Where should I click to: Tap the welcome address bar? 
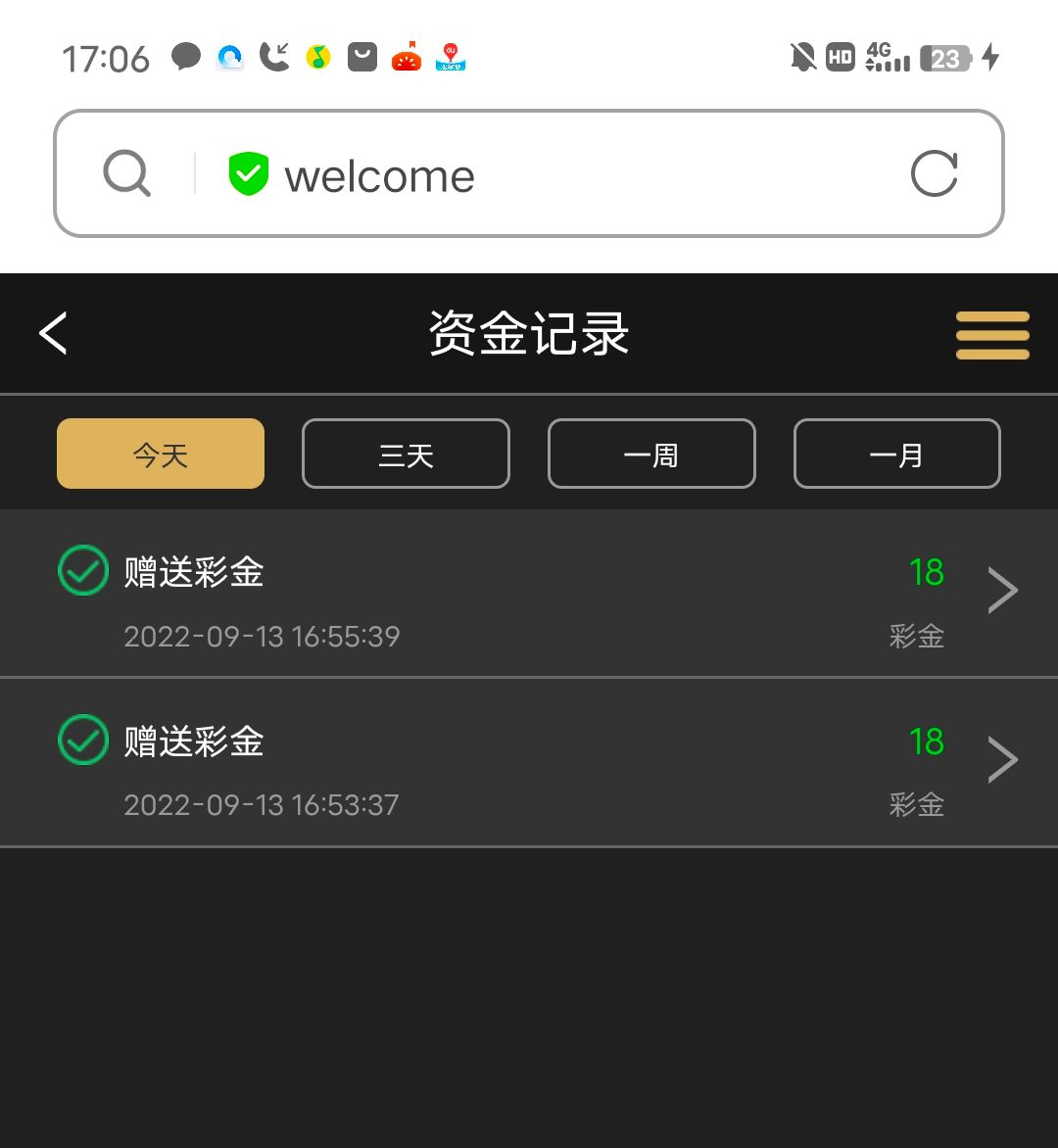click(549, 176)
